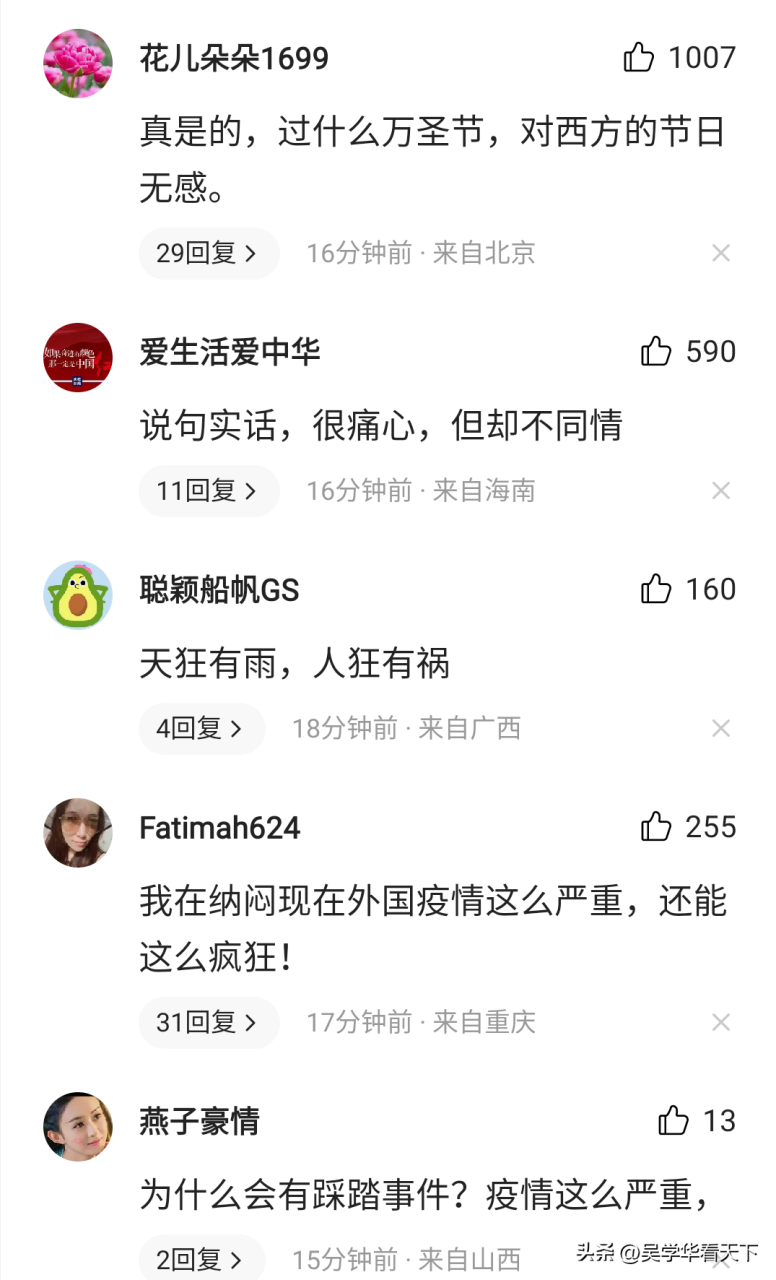Dismiss 聪颖船帆GS's comment with the X
Image resolution: width=776 pixels, height=1280 pixels.
click(720, 729)
